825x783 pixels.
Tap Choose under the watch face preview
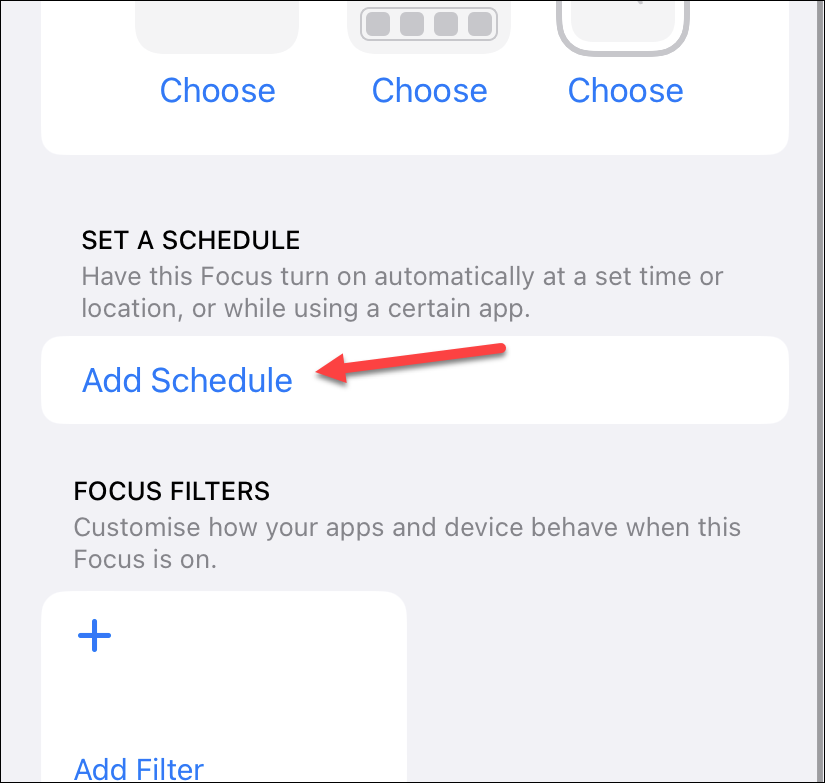tap(625, 91)
